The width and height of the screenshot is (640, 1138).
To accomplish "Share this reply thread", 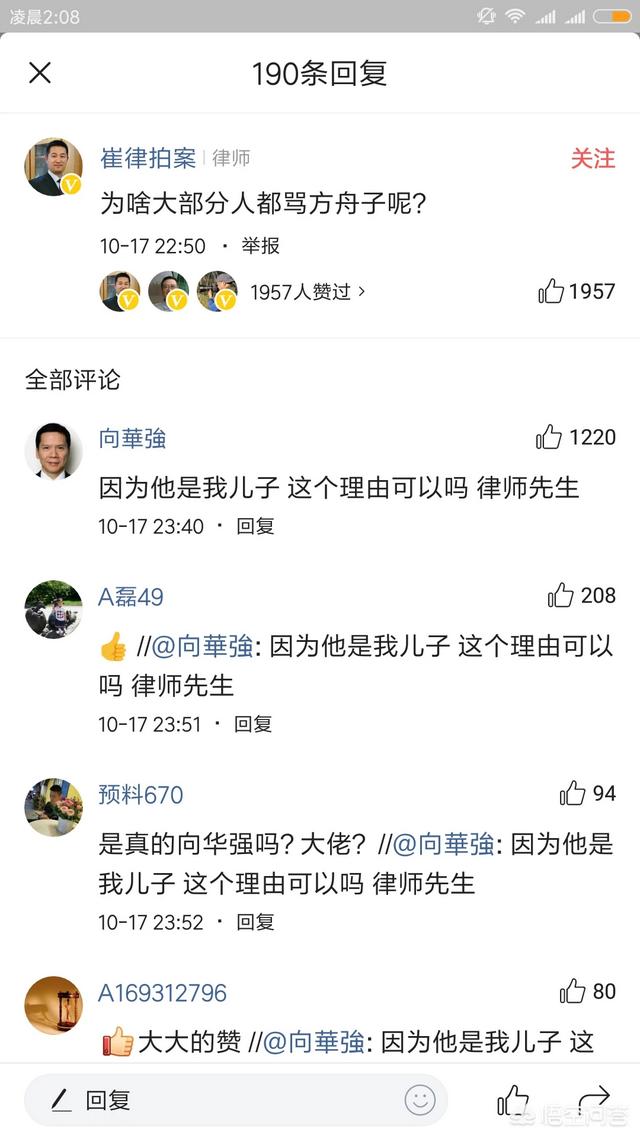I will pyautogui.click(x=593, y=1100).
